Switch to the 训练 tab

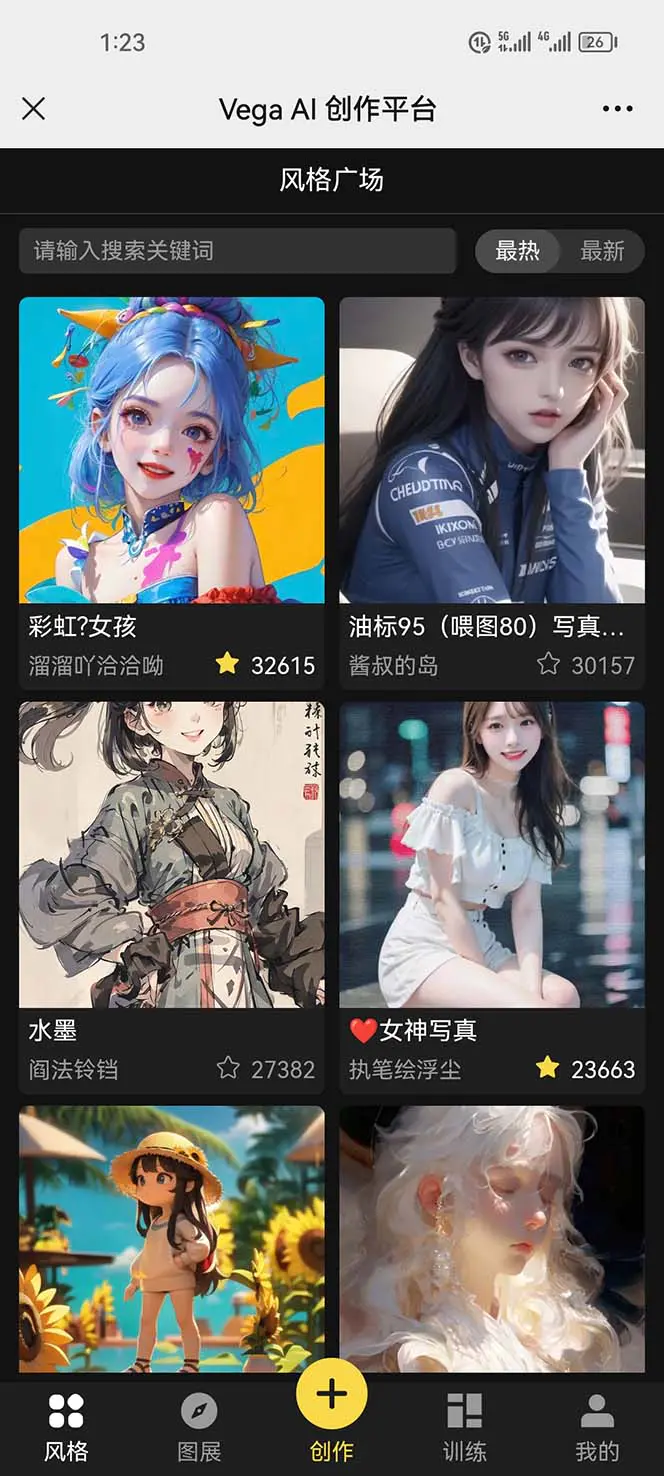pos(464,1427)
